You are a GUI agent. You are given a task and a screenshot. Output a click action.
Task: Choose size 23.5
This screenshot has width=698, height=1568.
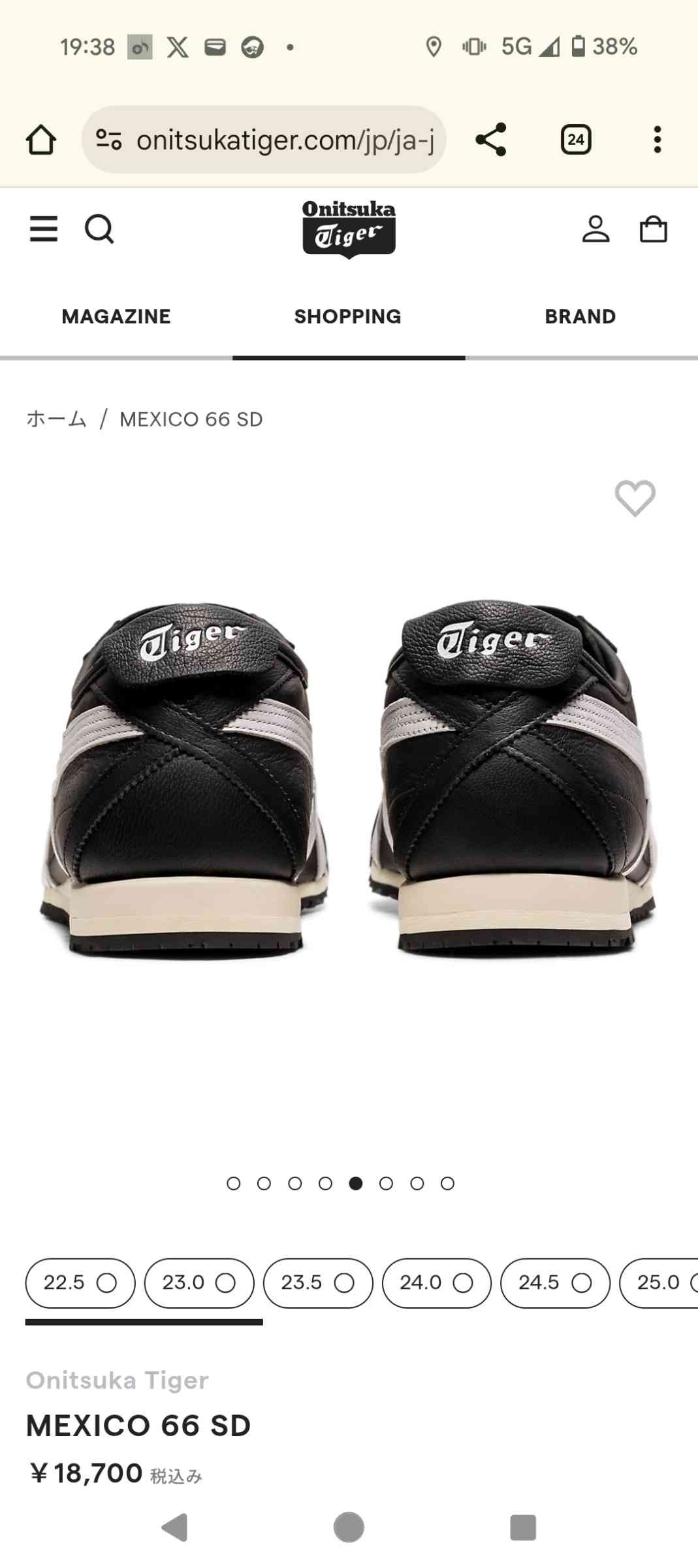pos(317,1282)
